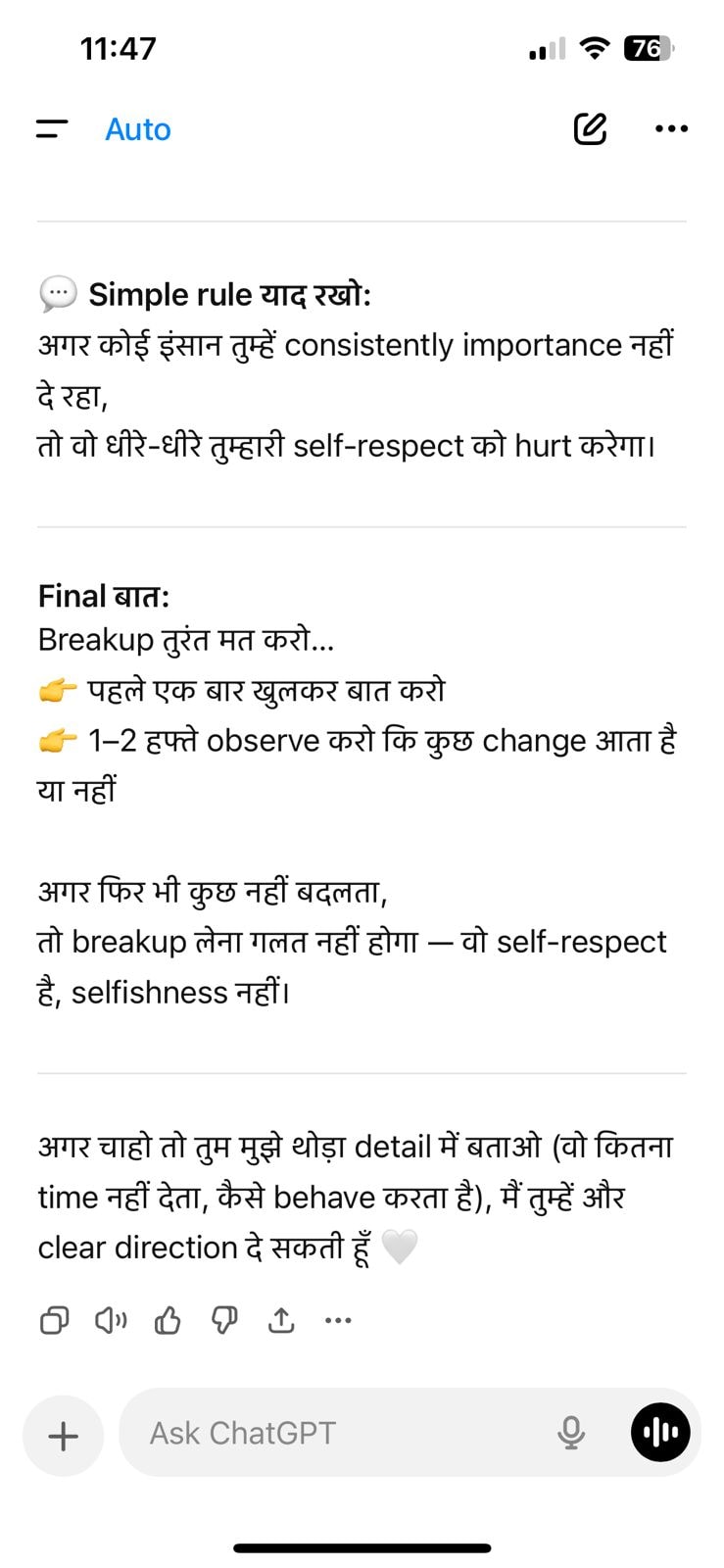724x1568 pixels.
Task: Open the three-dot conversation menu
Action: 671,128
